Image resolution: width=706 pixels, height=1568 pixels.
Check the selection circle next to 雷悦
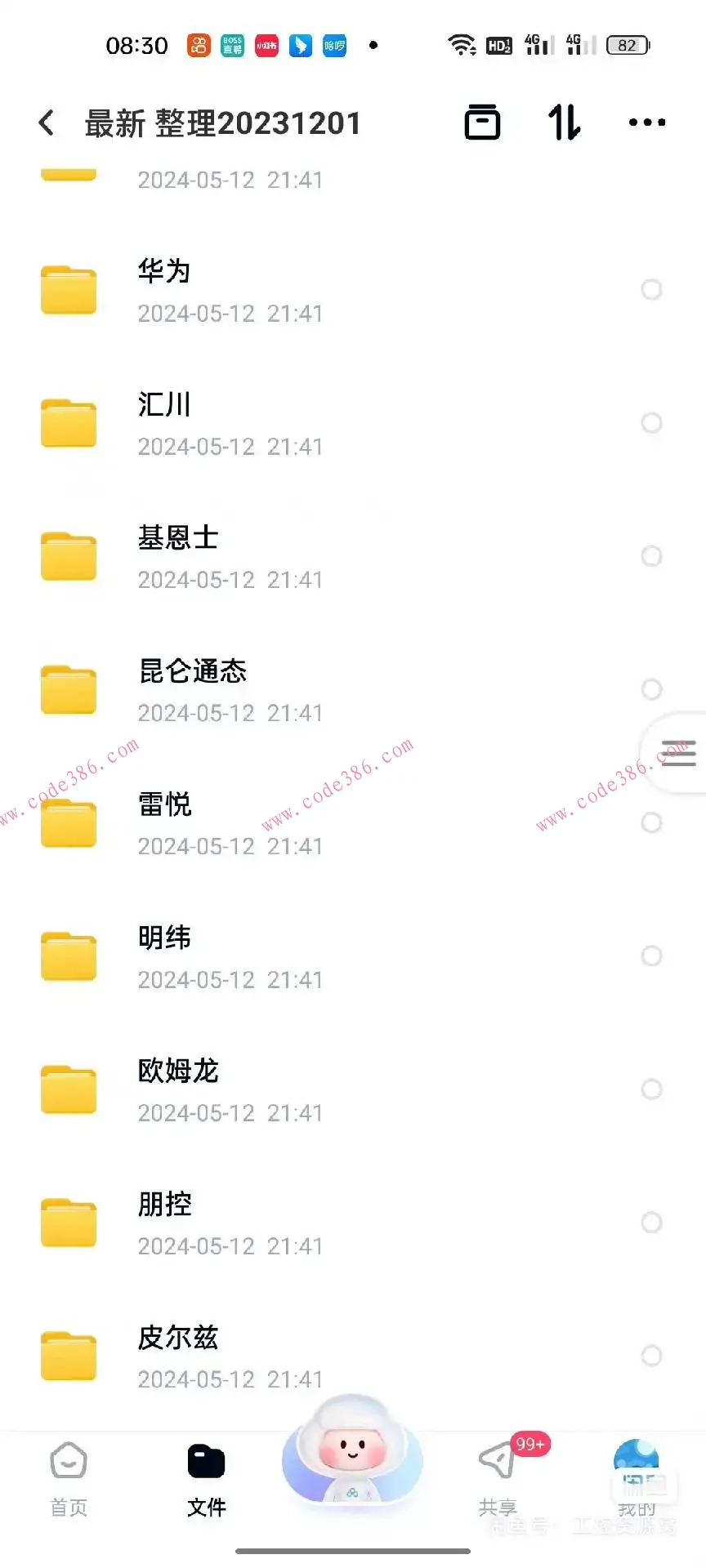point(651,823)
